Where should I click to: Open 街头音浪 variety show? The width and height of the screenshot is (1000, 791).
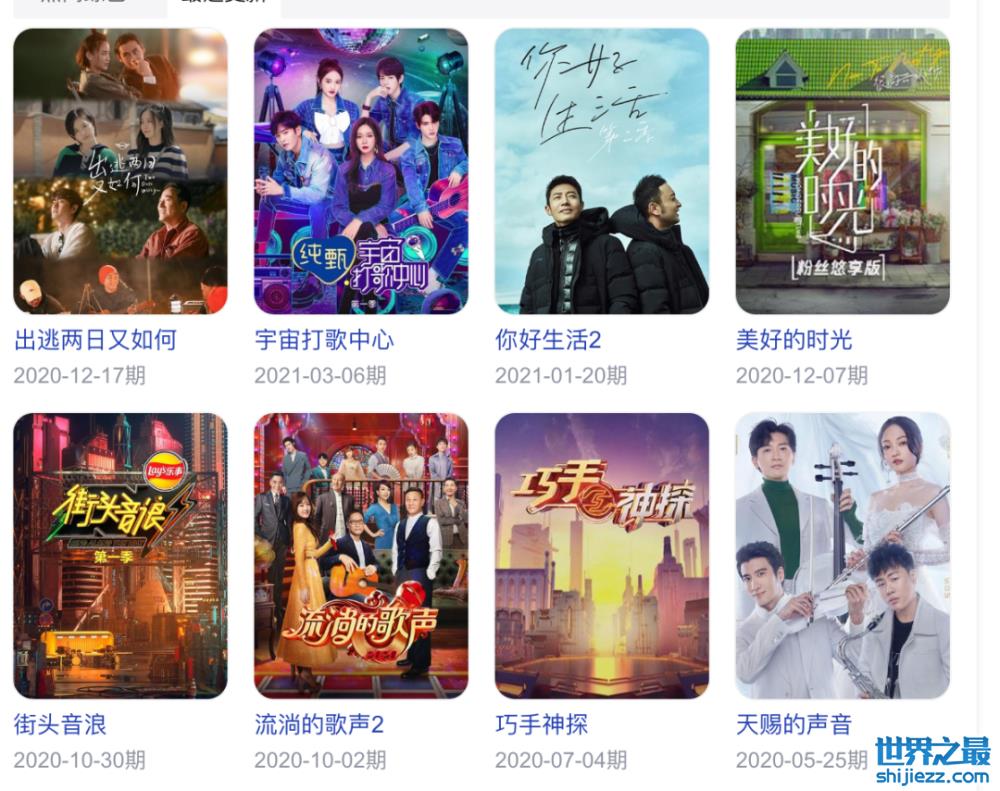tap(120, 555)
